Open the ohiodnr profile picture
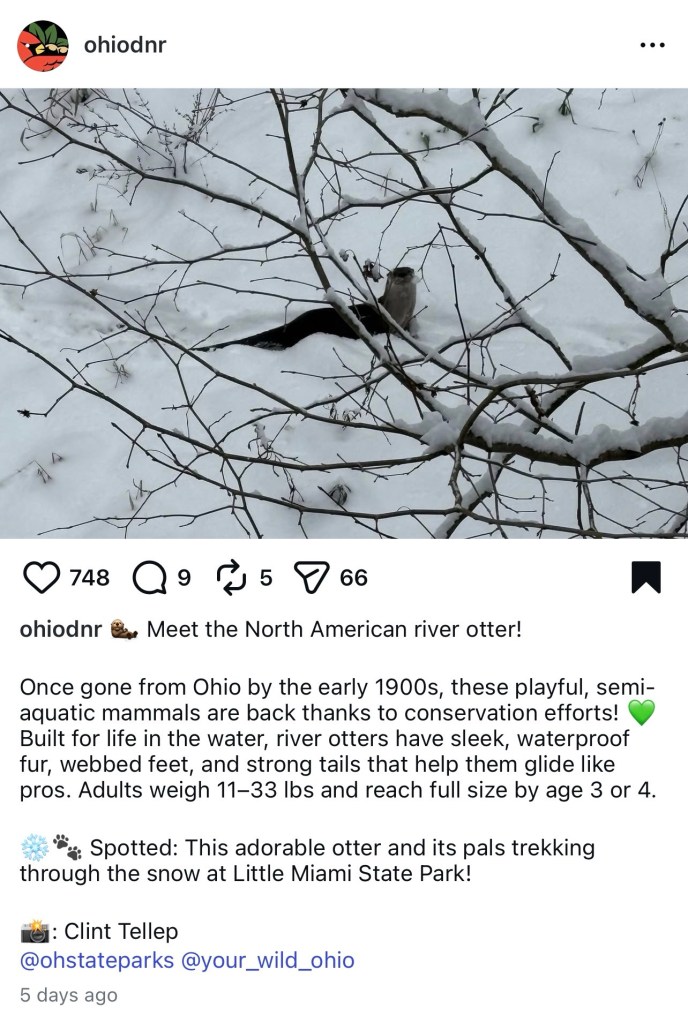The image size is (688, 1023). 43,45
